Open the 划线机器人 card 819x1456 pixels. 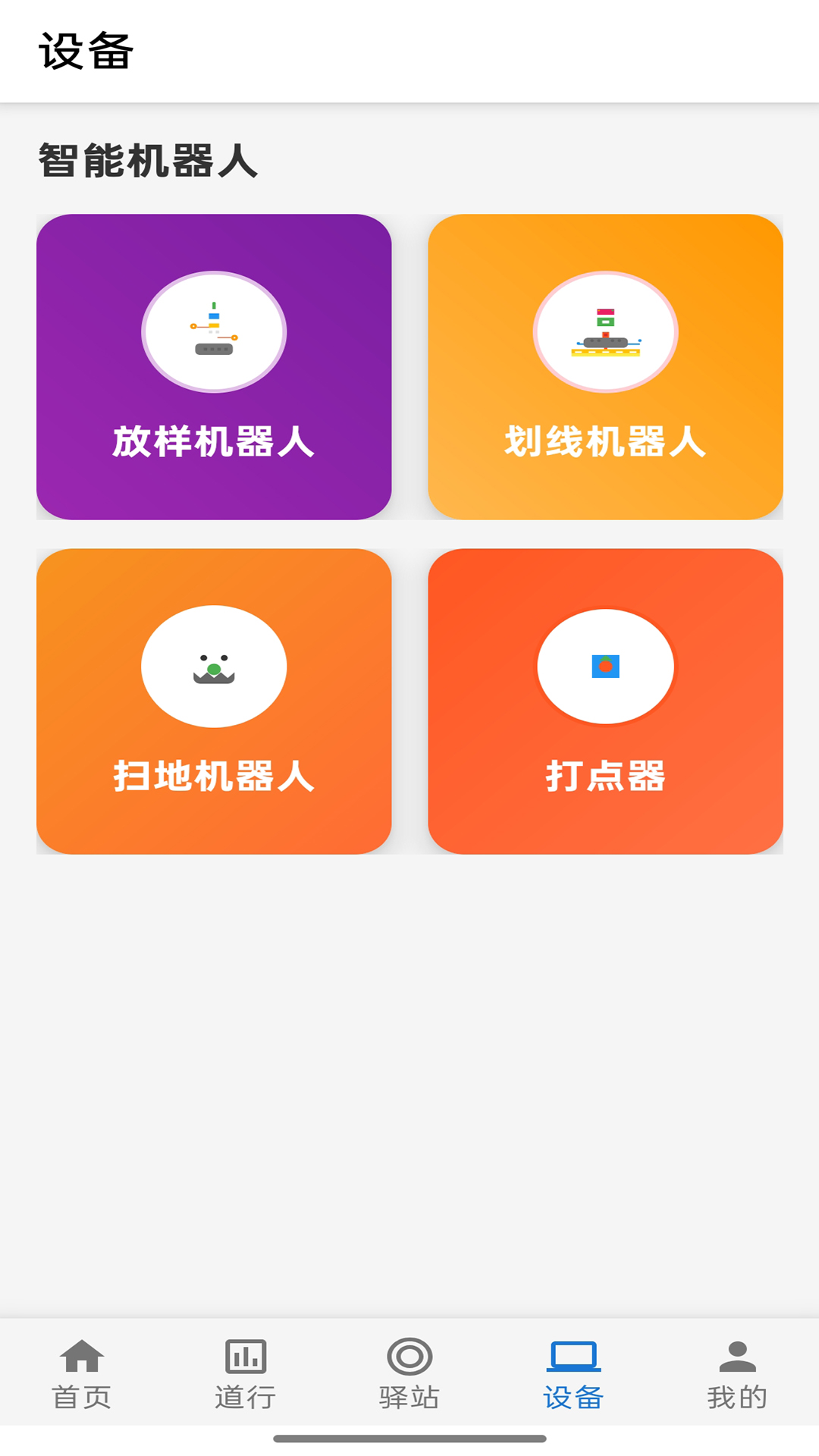tap(605, 368)
